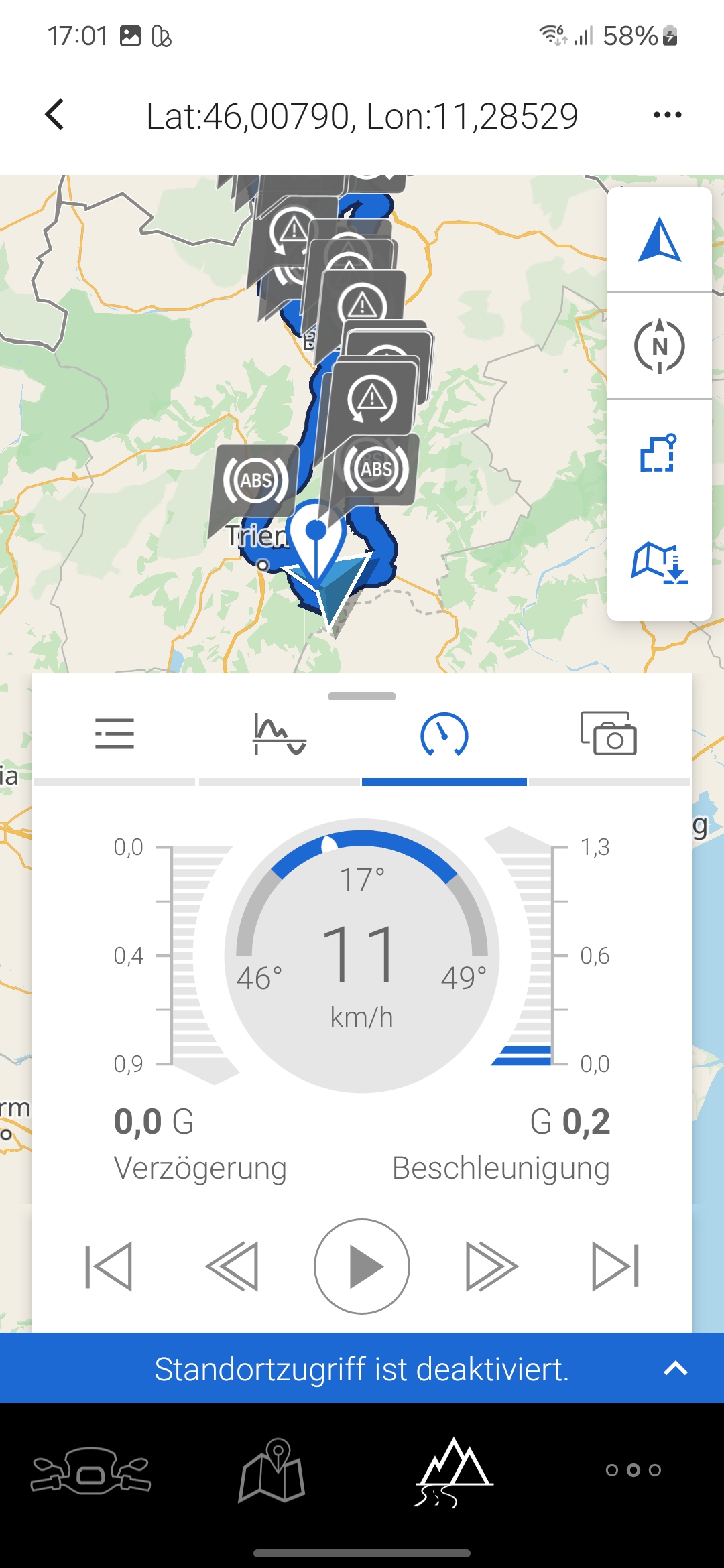Image resolution: width=724 pixels, height=1568 pixels.
Task: Start route playback with the play button
Action: (x=362, y=1266)
